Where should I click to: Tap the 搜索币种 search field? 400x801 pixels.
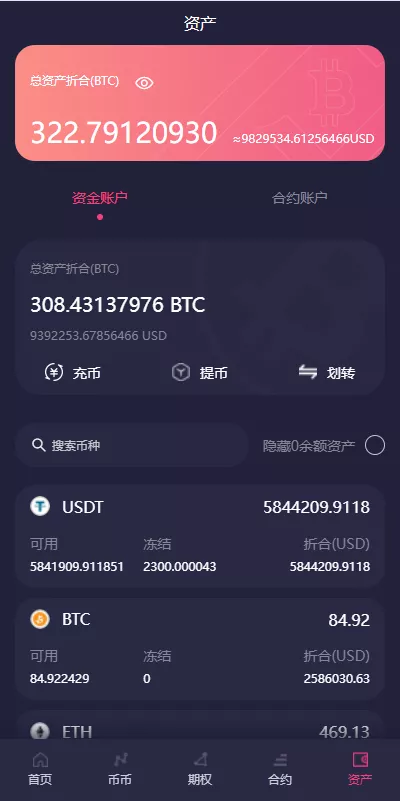point(132,445)
